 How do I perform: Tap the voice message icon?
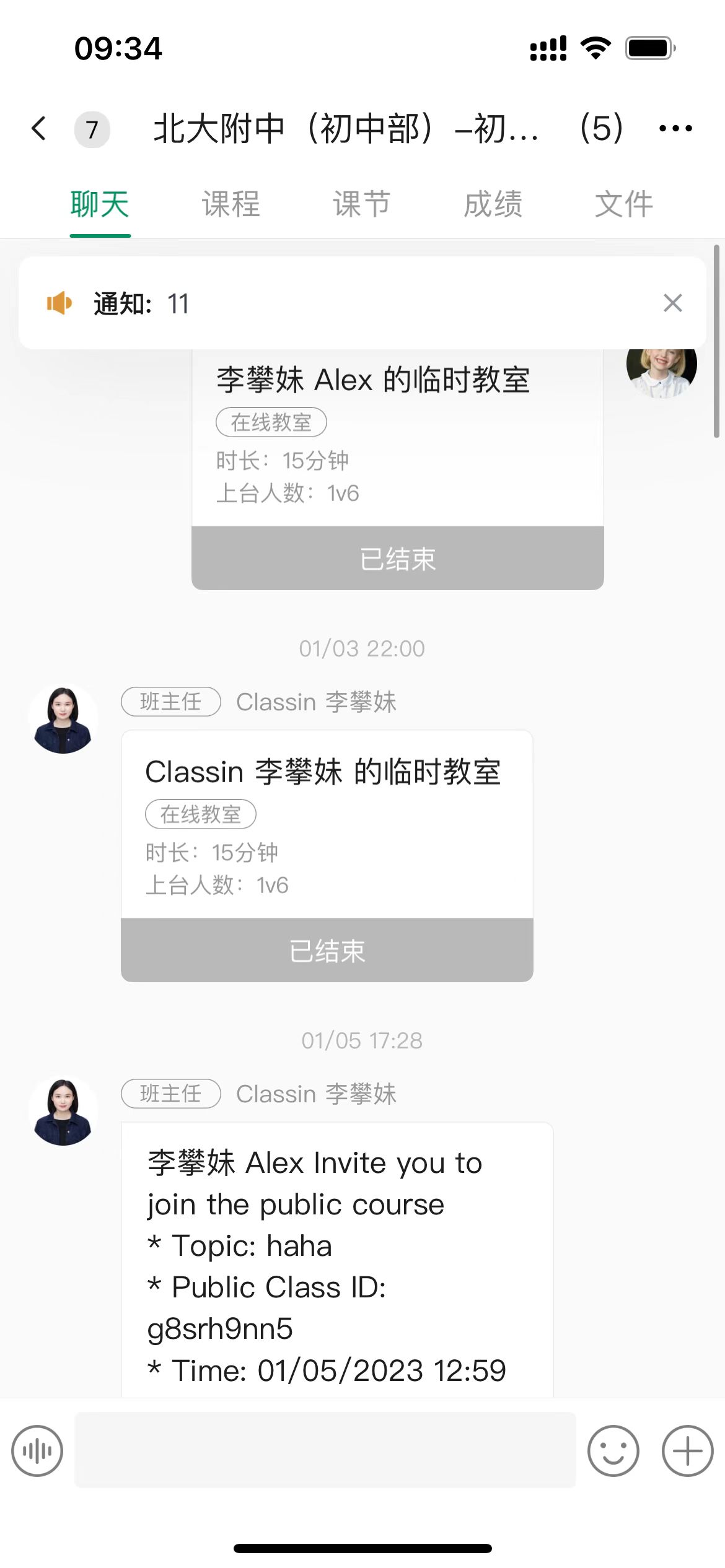pos(37,1451)
